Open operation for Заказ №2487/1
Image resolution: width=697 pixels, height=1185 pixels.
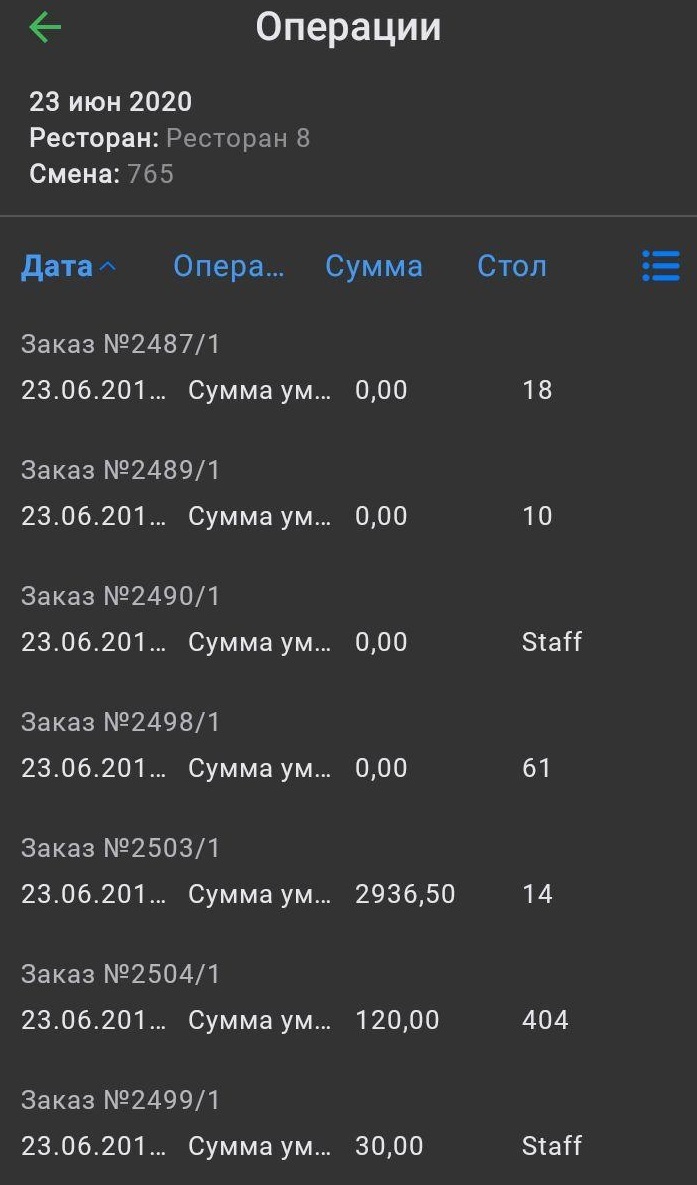tap(300, 368)
